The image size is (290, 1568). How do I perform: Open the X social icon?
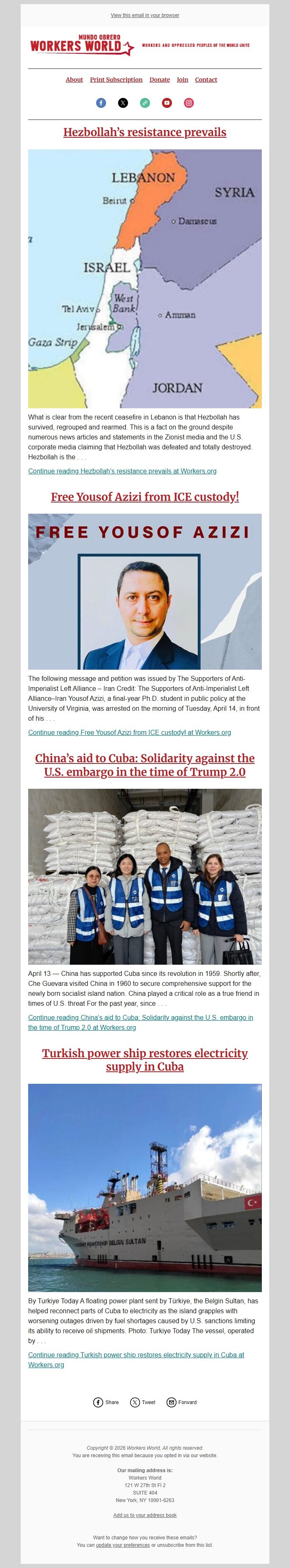coord(123,103)
